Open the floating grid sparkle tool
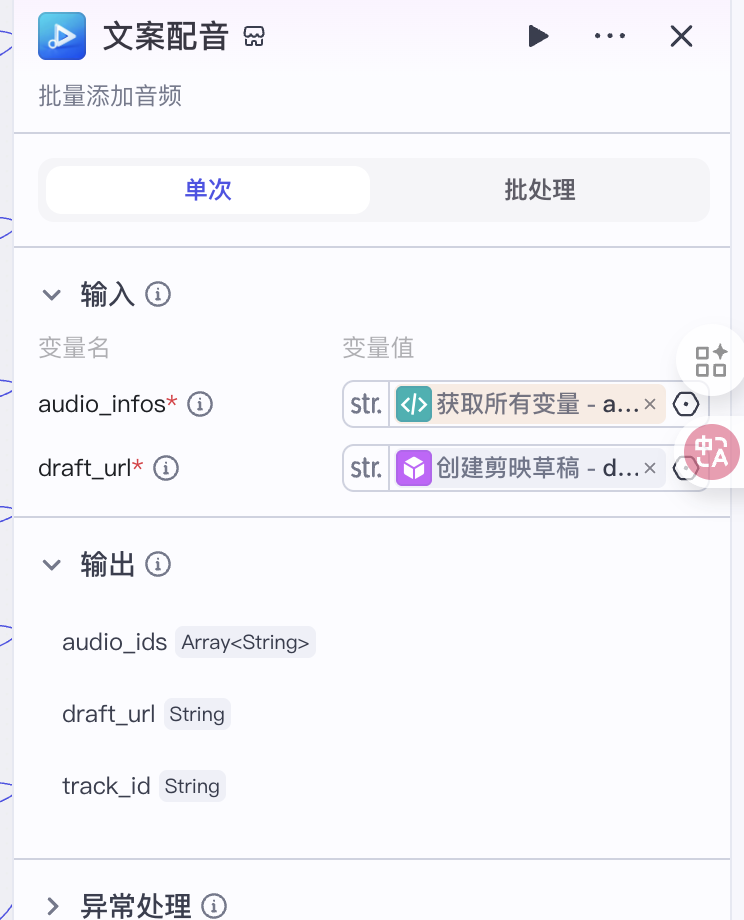 click(x=711, y=360)
